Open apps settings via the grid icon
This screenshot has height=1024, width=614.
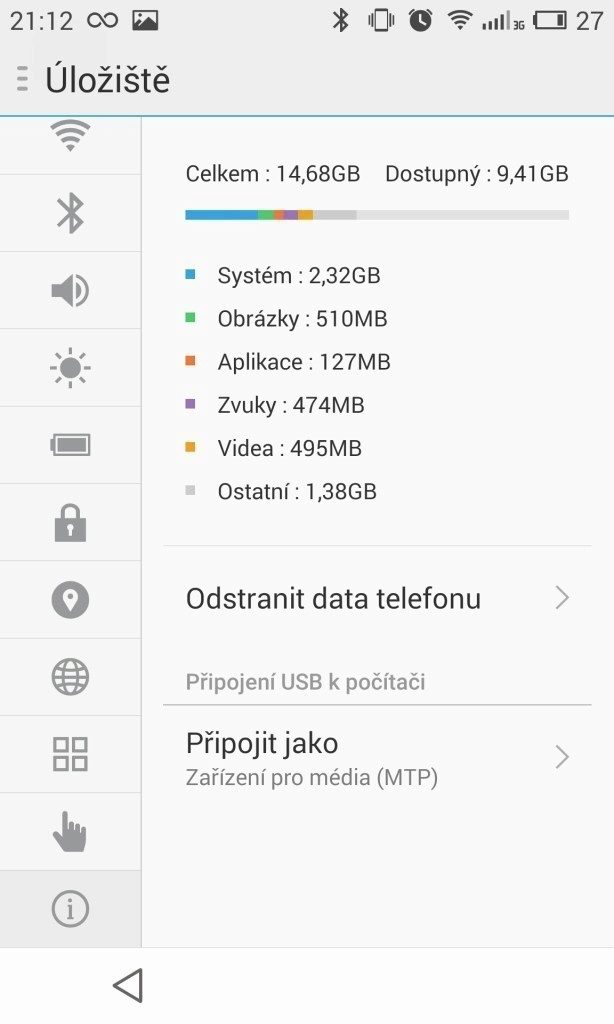point(70,754)
